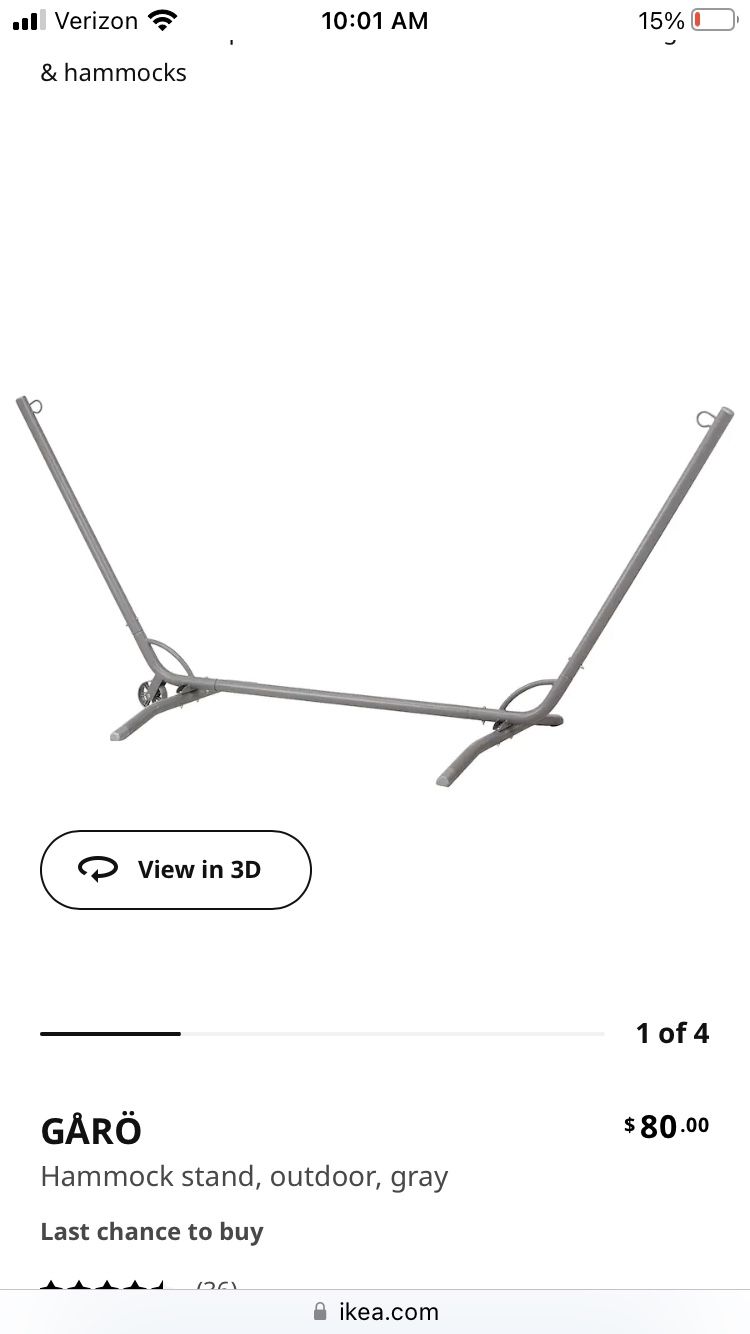This screenshot has height=1334, width=750.
Task: Open the View in 3D viewer
Action: click(x=176, y=869)
